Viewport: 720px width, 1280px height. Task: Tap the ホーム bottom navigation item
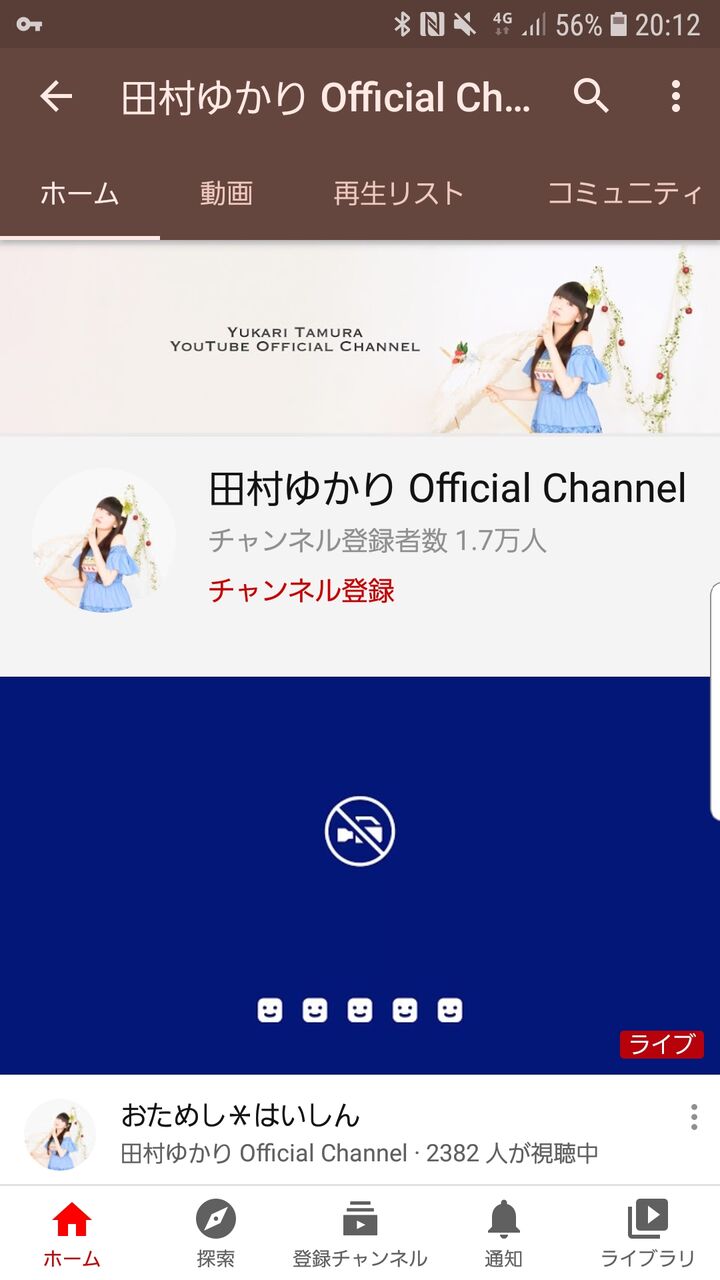72,1235
